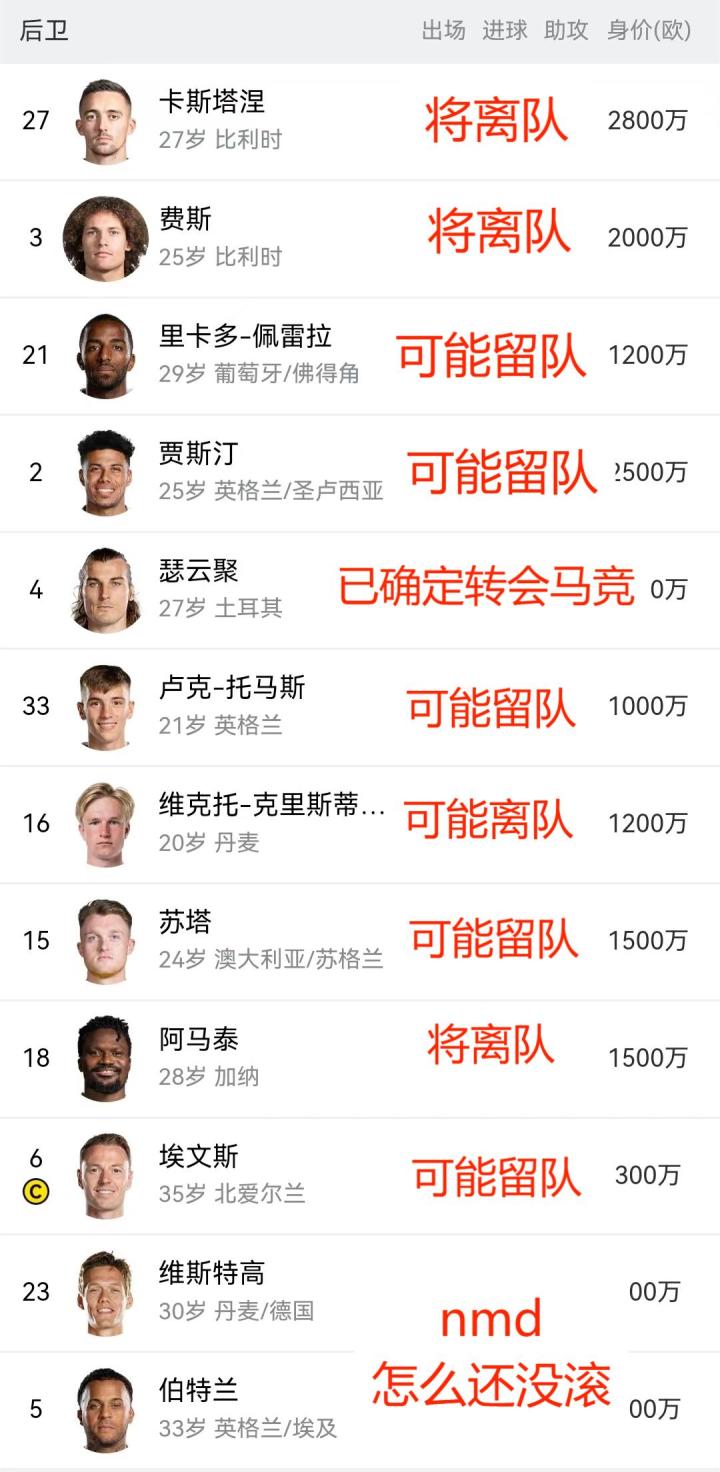Open 维斯特高's player profile
The width and height of the screenshot is (720, 1472).
coord(212,1275)
